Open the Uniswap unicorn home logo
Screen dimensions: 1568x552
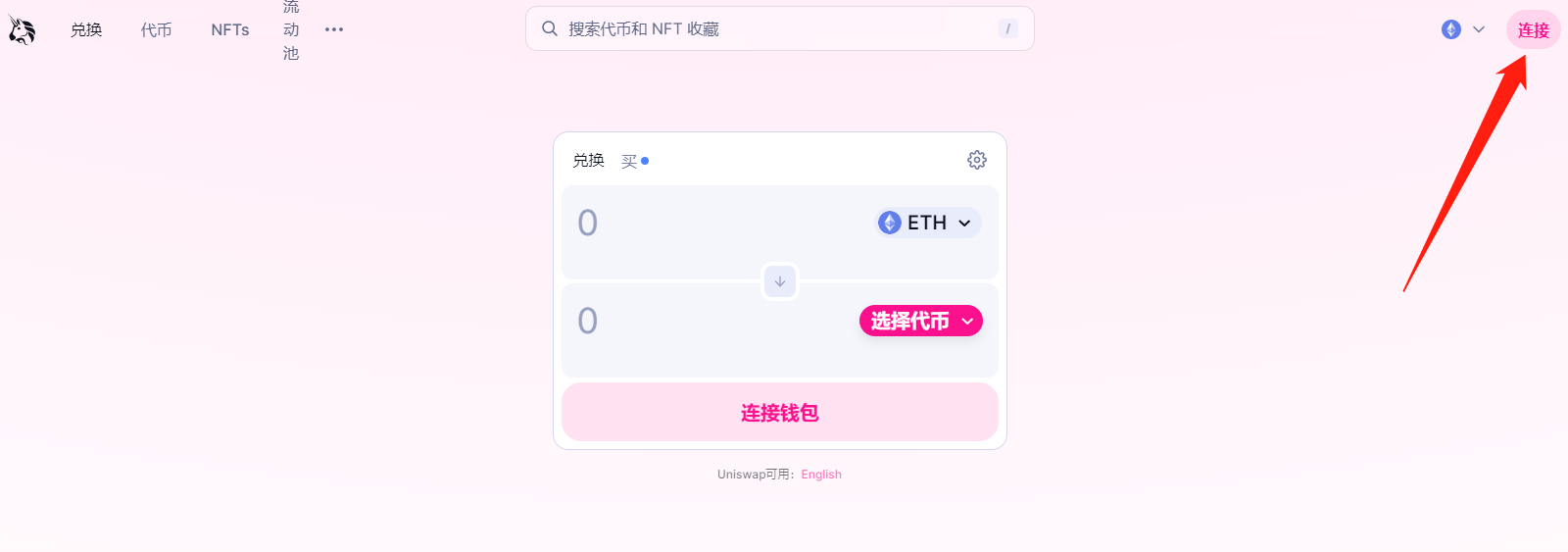pos(22,29)
